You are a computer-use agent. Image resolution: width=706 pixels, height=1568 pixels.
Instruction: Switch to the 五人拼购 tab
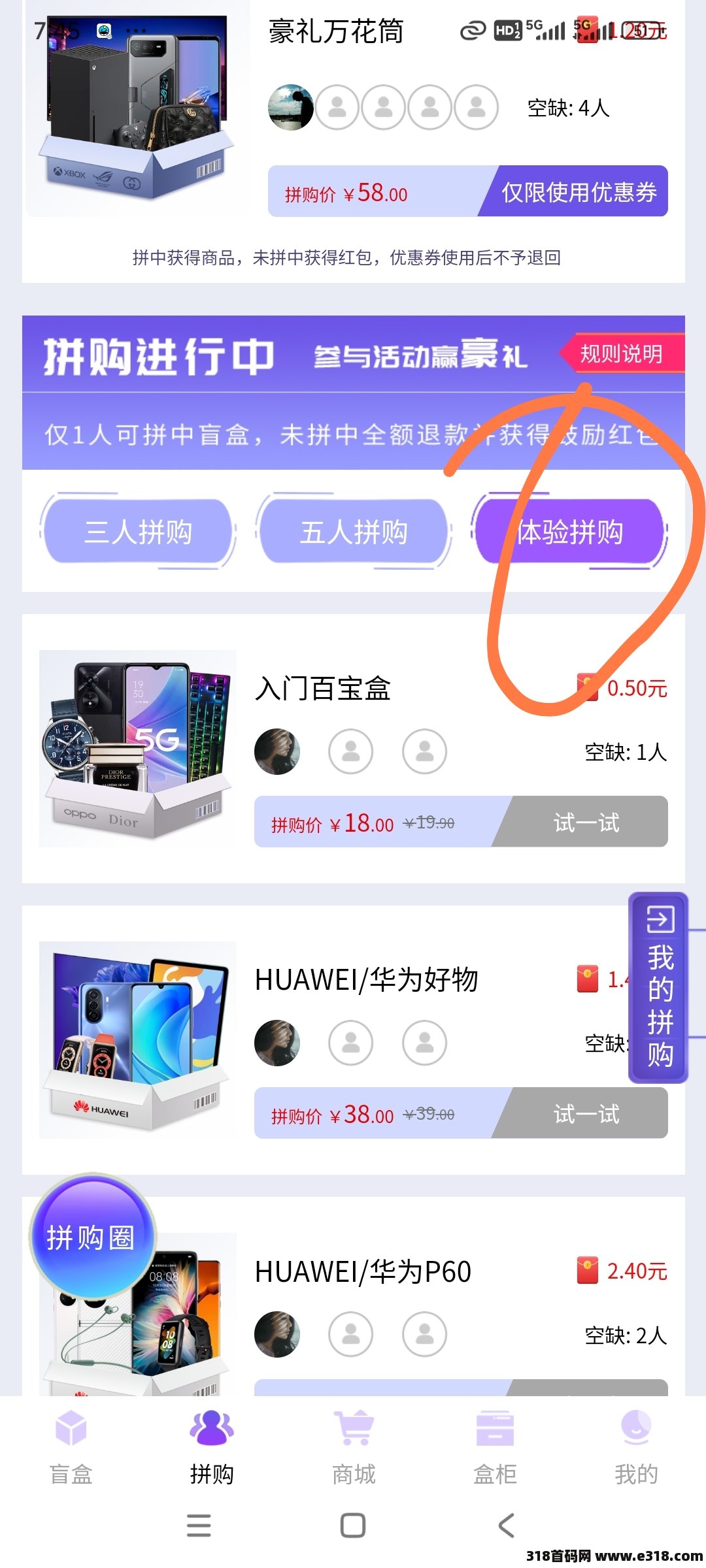coord(354,532)
